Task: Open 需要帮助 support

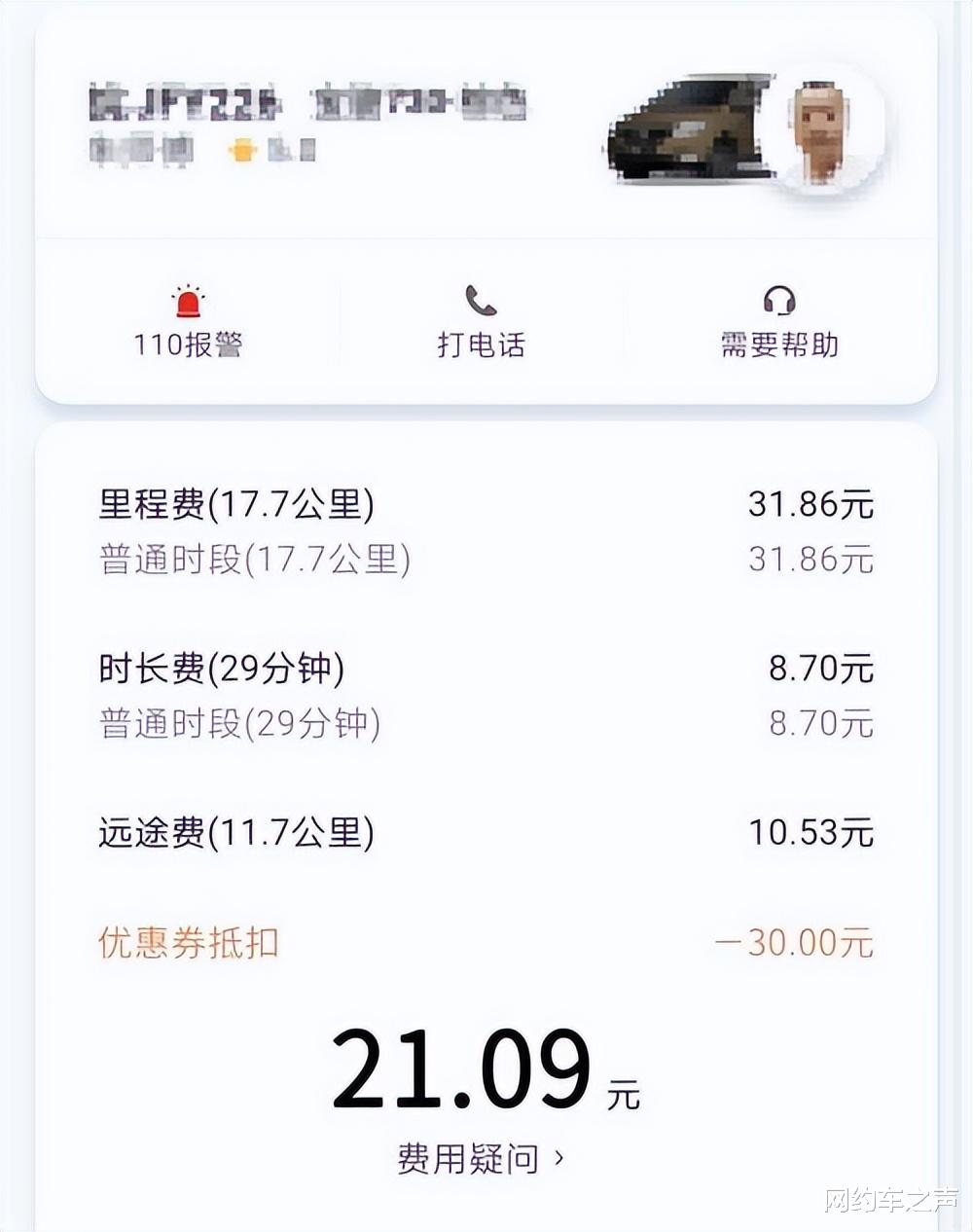Action: point(779,322)
